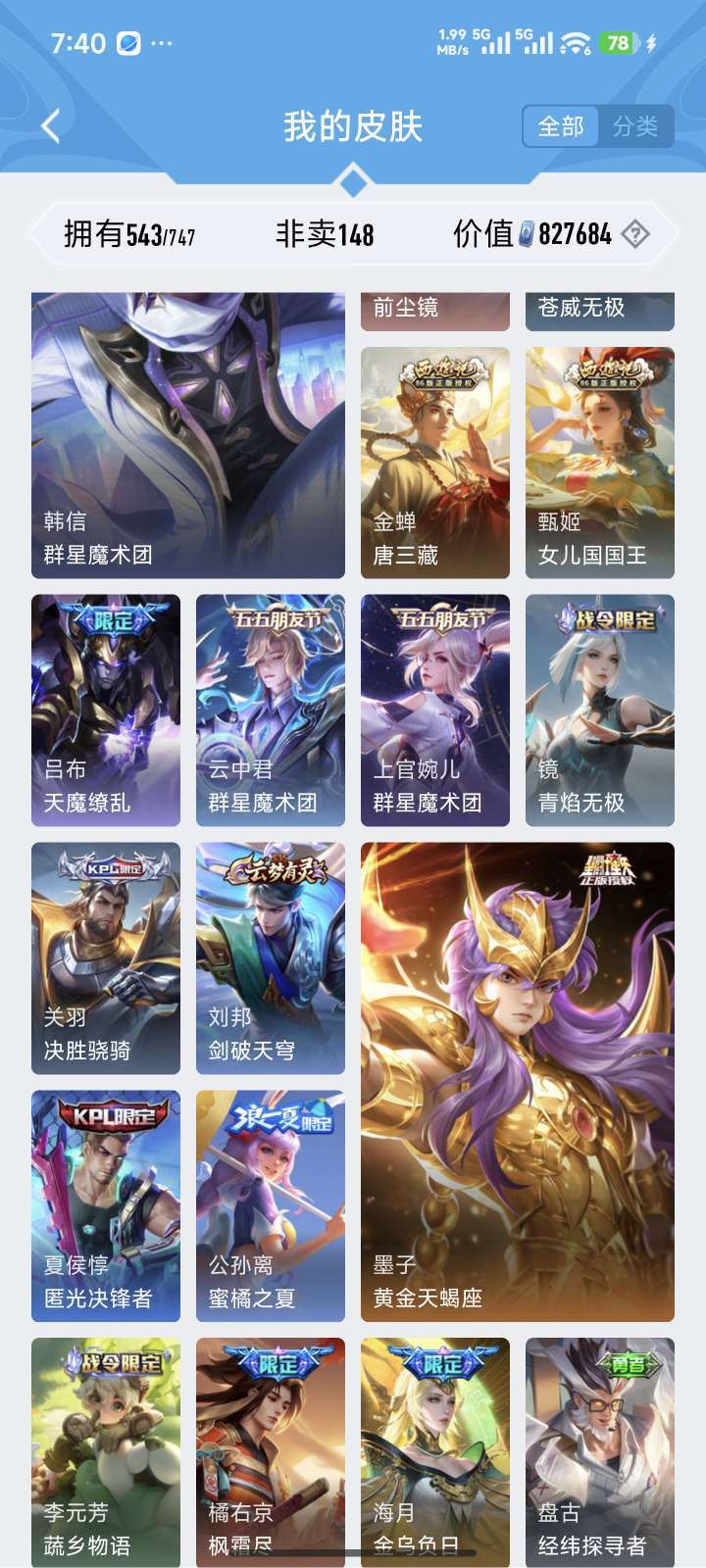Open 金蝉 唐三藏 skin card
This screenshot has height=1568, width=706.
tap(435, 463)
